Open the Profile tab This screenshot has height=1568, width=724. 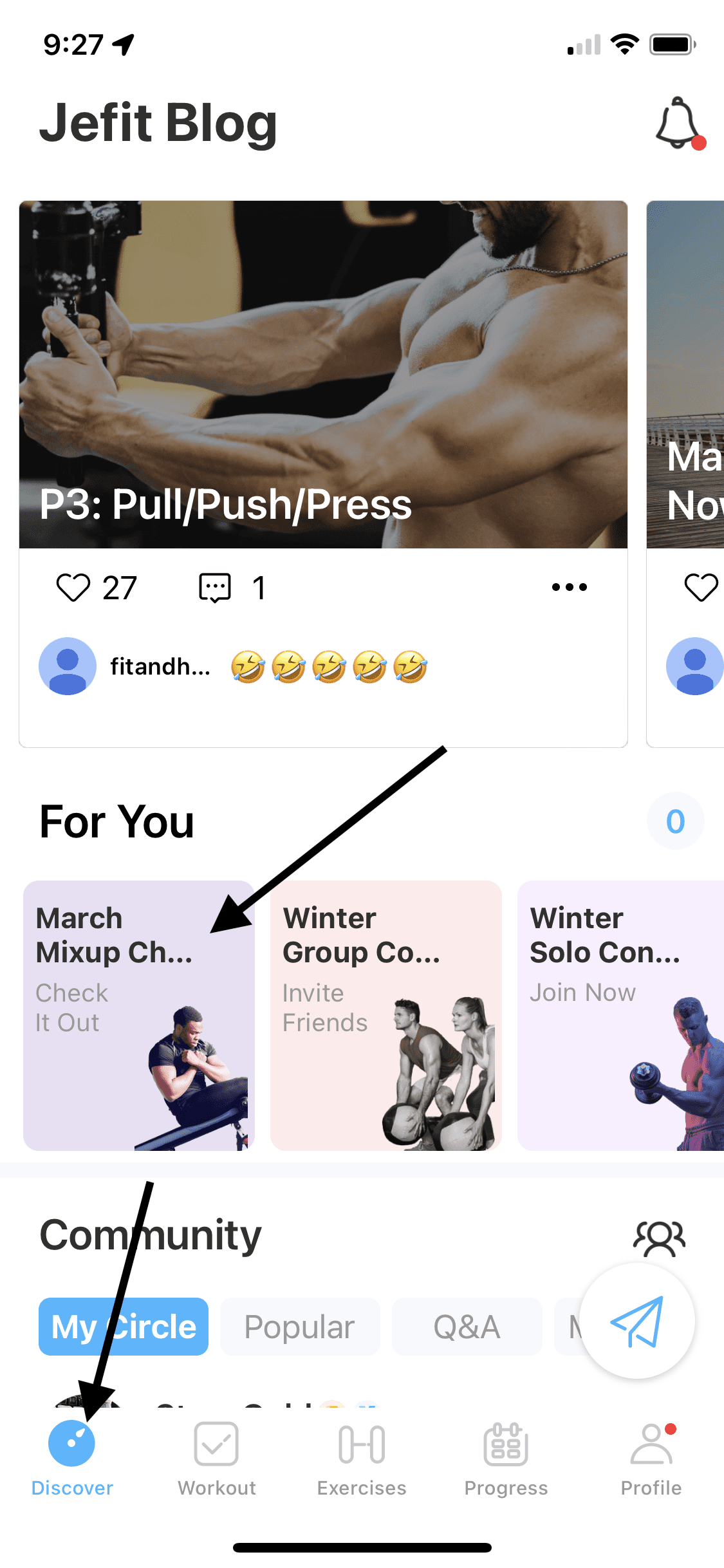pos(651,1459)
